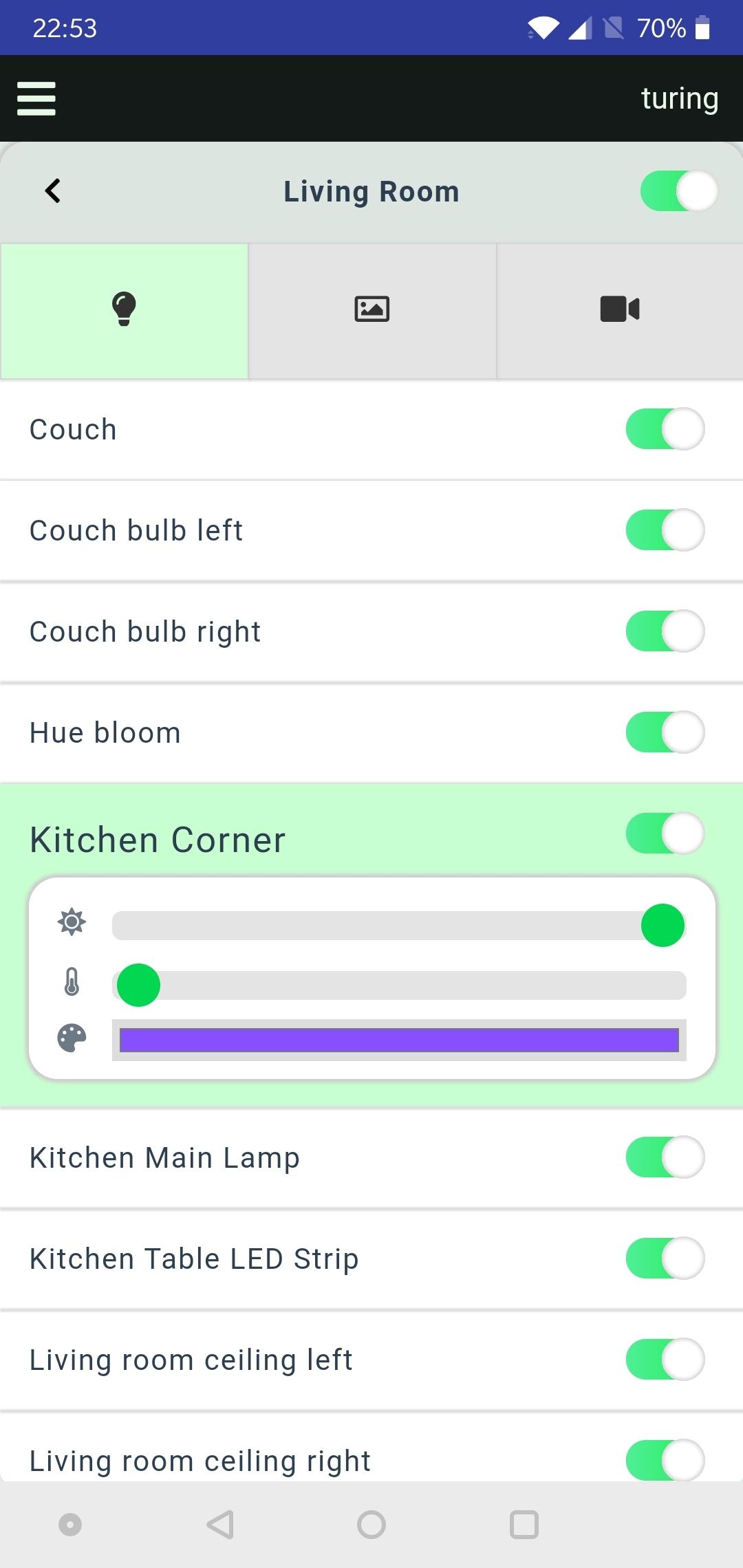
Task: Toggle Couch bulb left switch
Action: coord(665,530)
